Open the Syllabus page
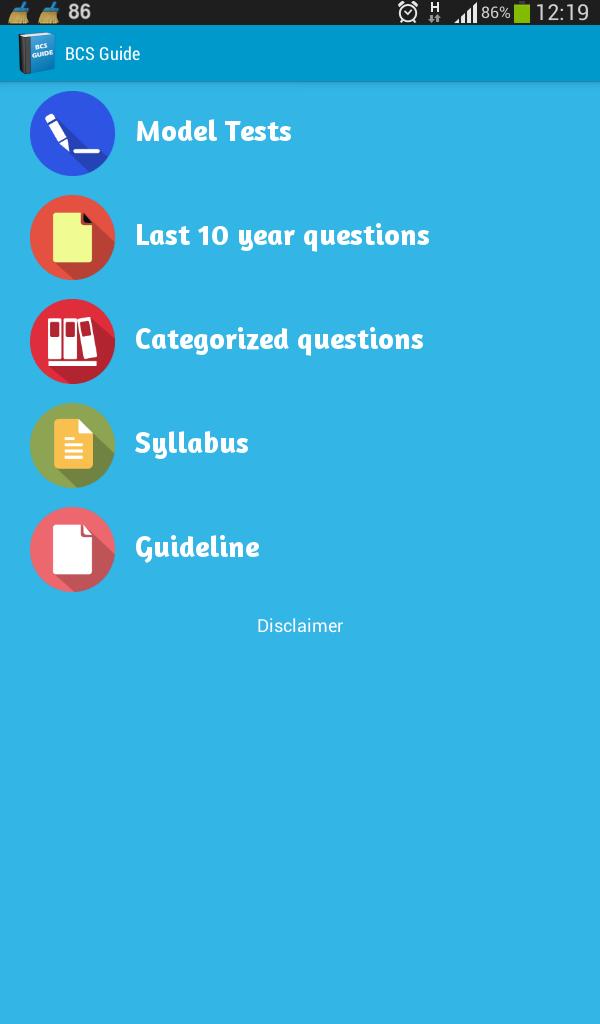Viewport: 600px width, 1024px height. click(192, 444)
